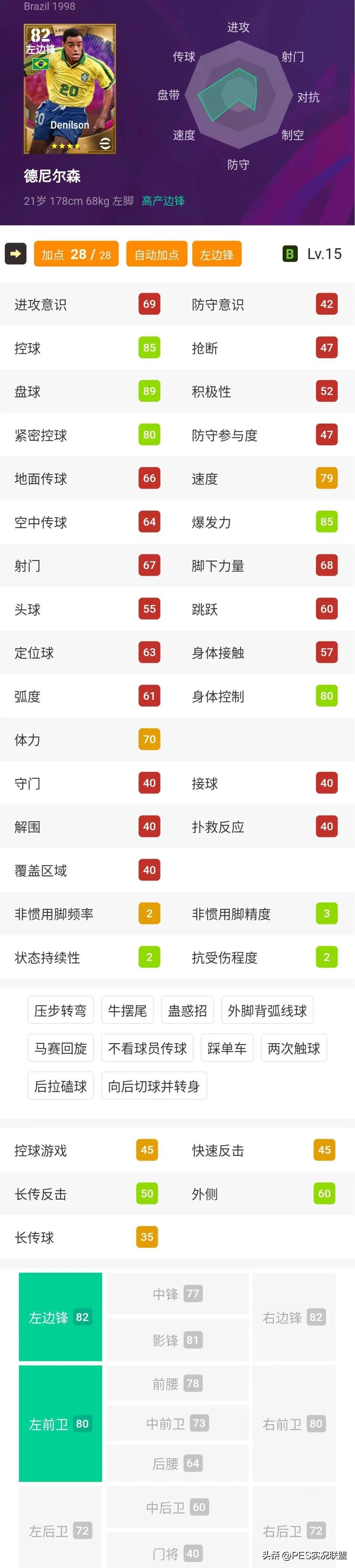
Task: Tap the orange 左边锋 position button
Action: (217, 255)
